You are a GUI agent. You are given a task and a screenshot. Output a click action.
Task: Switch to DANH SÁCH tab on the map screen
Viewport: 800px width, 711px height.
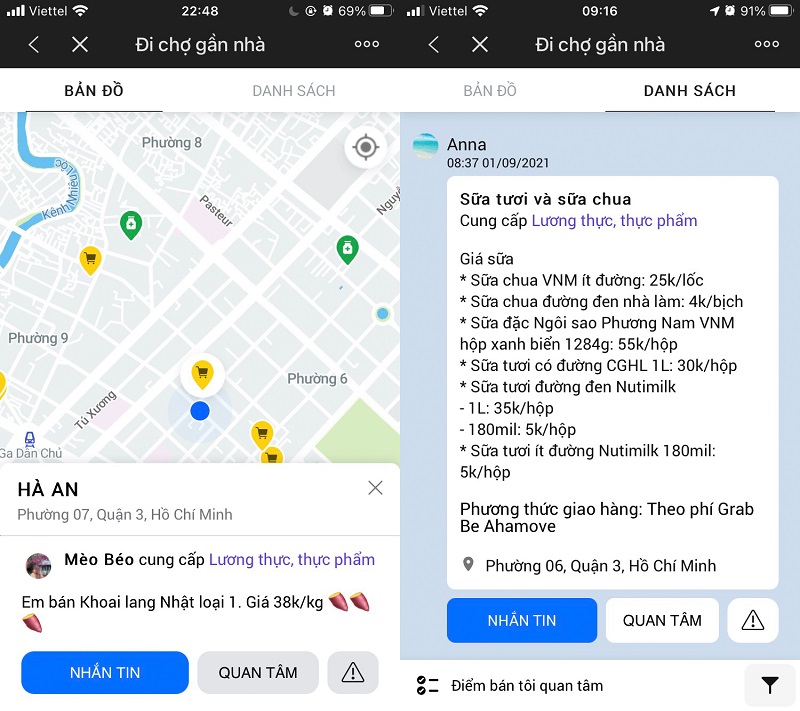(x=293, y=91)
